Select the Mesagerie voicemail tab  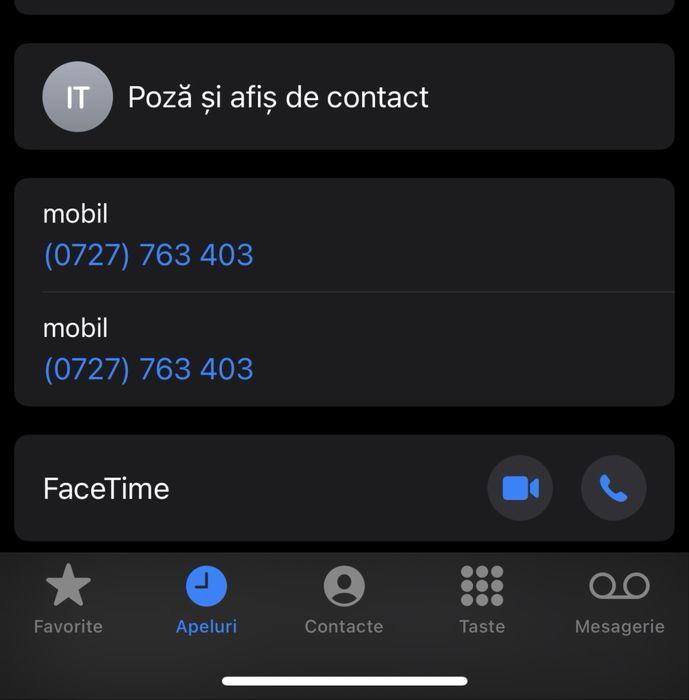click(619, 600)
